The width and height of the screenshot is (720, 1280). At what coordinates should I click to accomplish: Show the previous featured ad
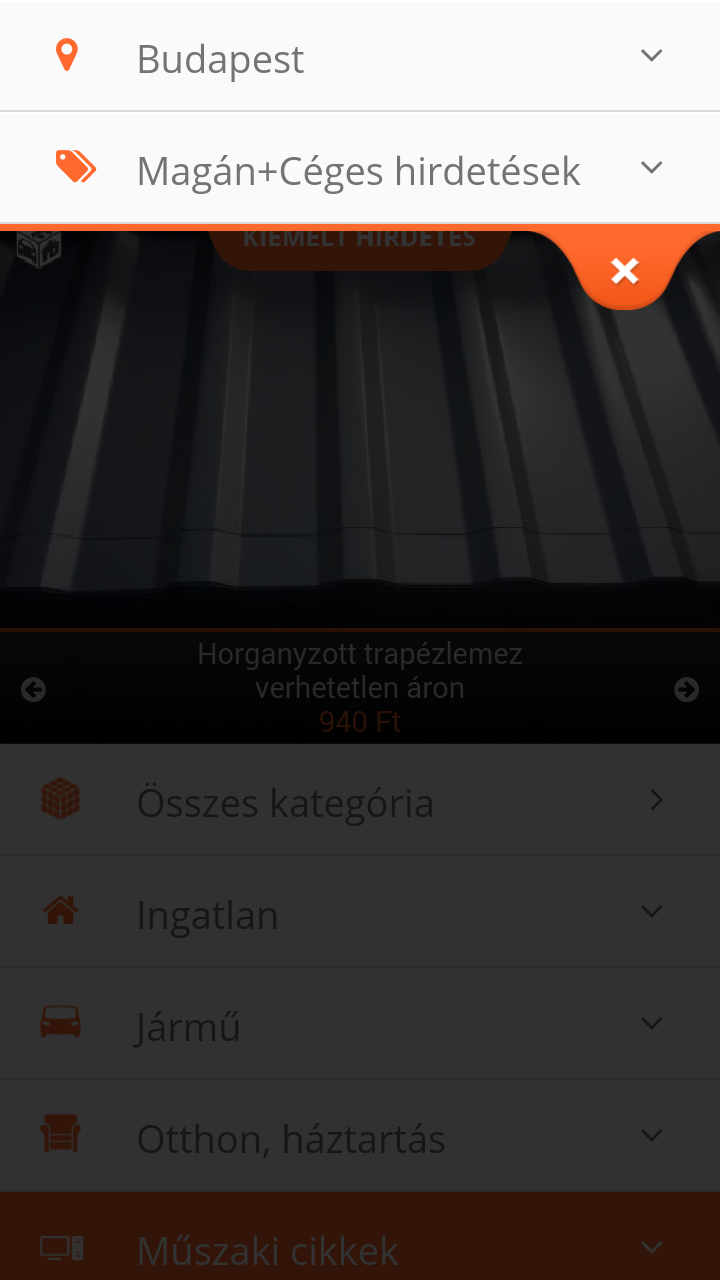coord(34,689)
